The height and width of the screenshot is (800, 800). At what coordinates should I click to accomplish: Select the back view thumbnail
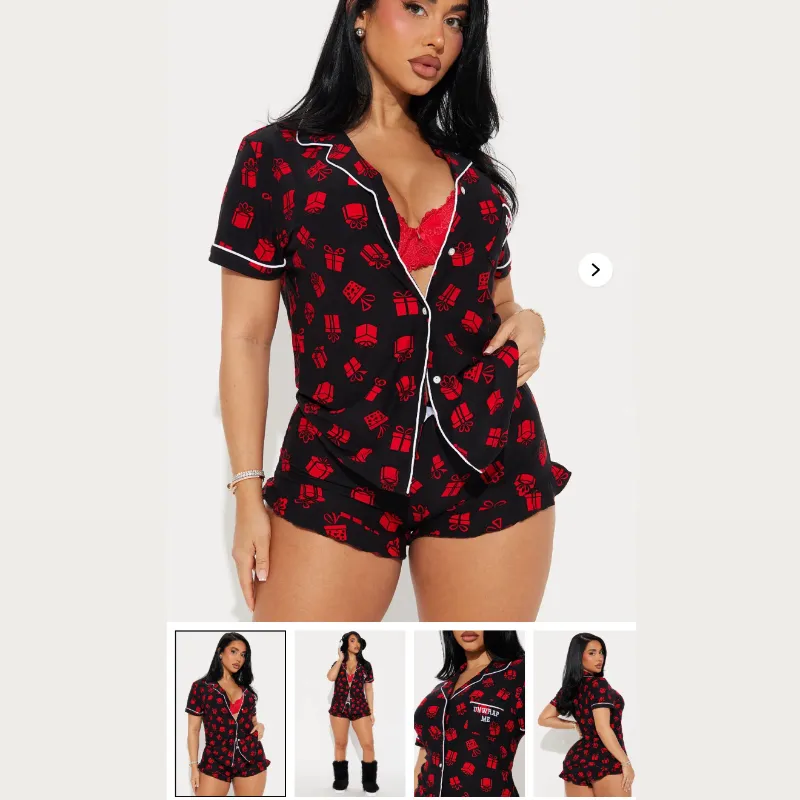(x=585, y=713)
